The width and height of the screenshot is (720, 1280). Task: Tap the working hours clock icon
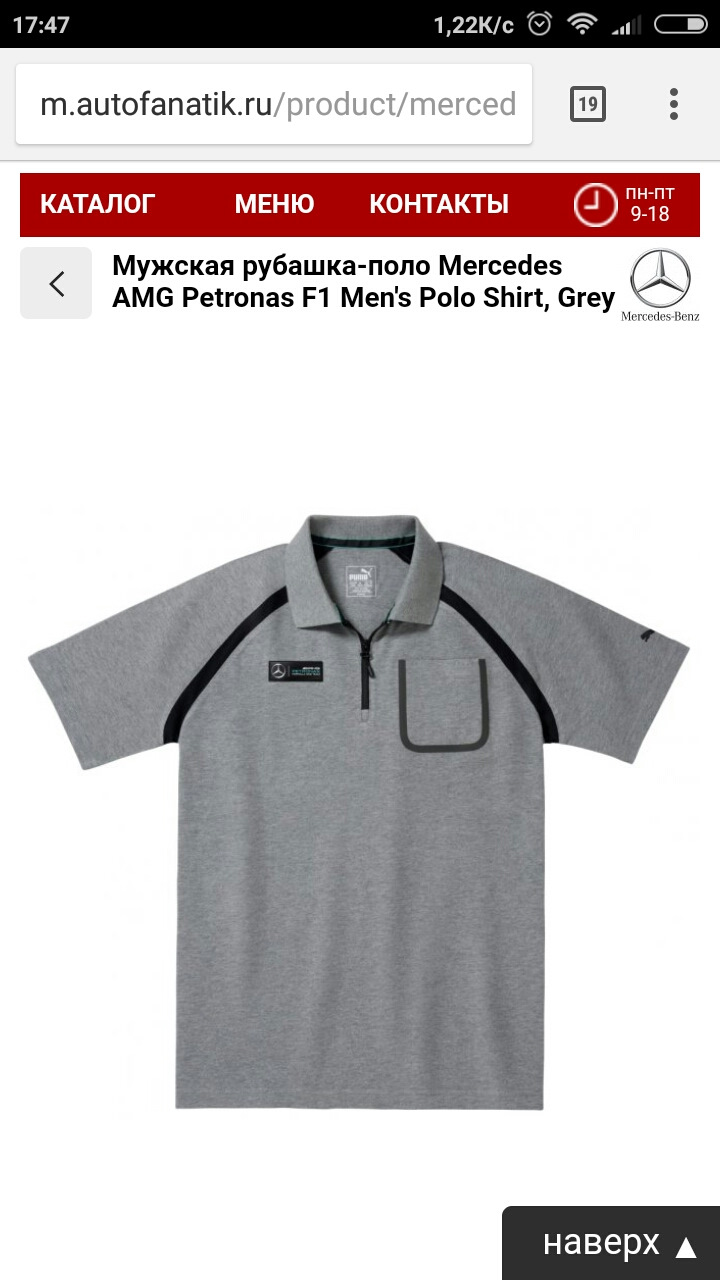595,204
